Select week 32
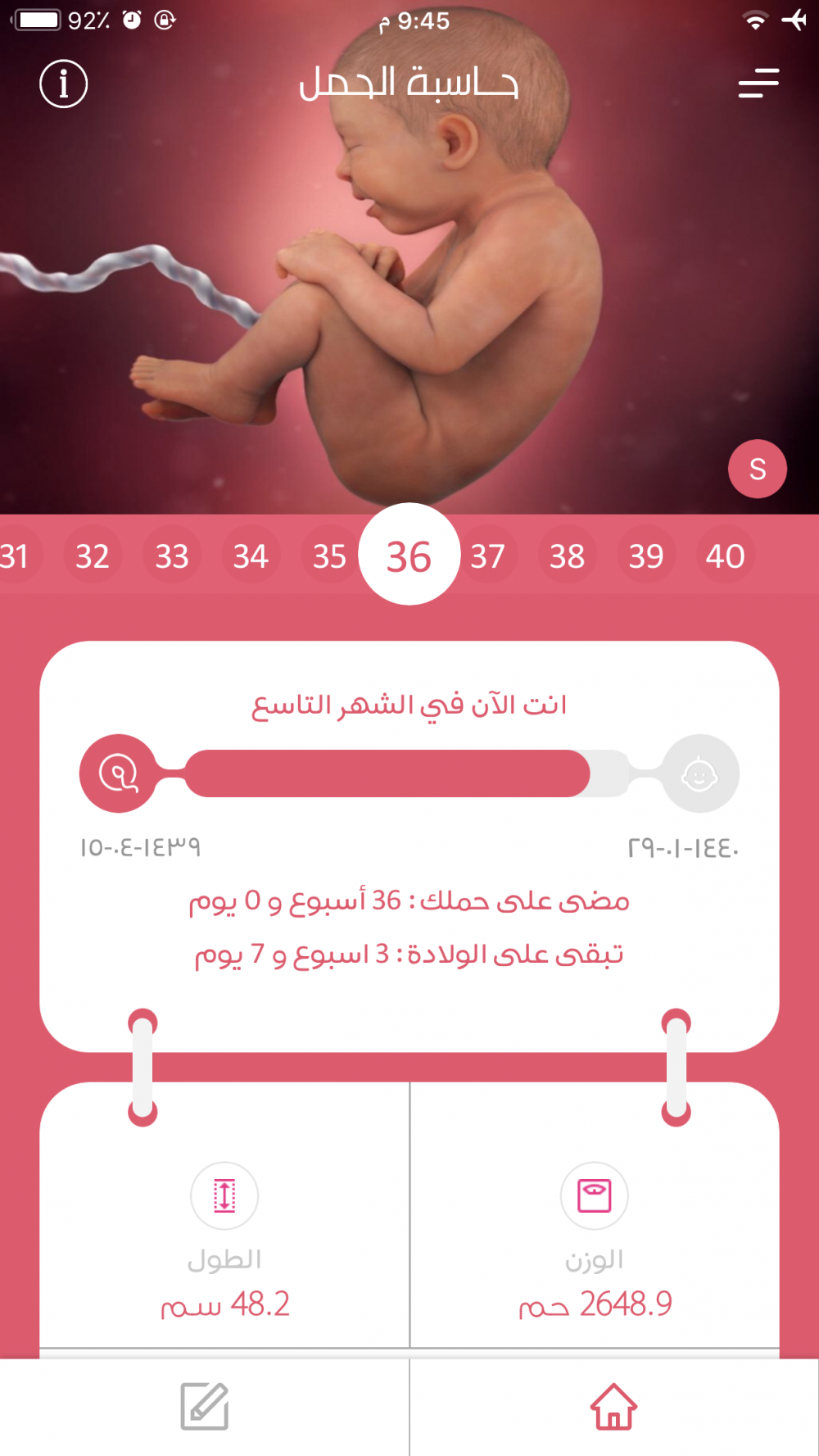The width and height of the screenshot is (819, 1456). [x=93, y=556]
